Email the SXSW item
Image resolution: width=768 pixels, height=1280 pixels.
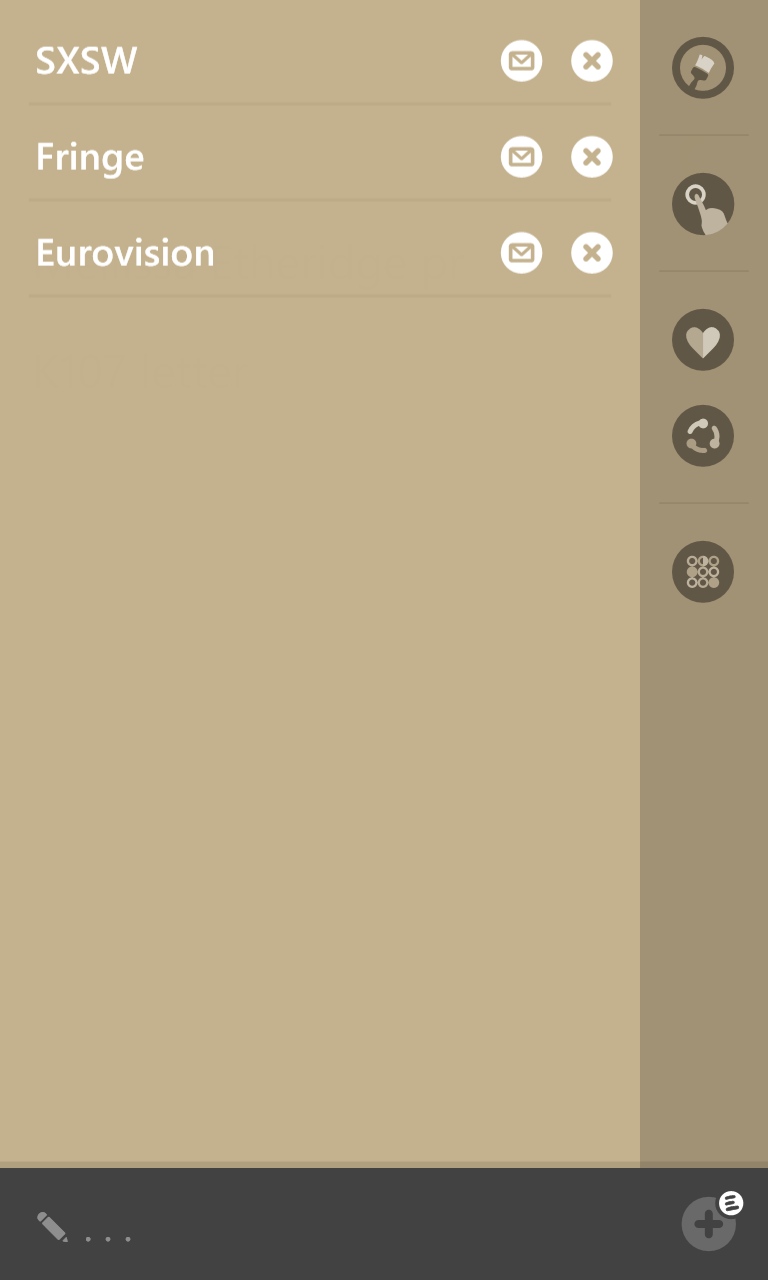point(521,61)
